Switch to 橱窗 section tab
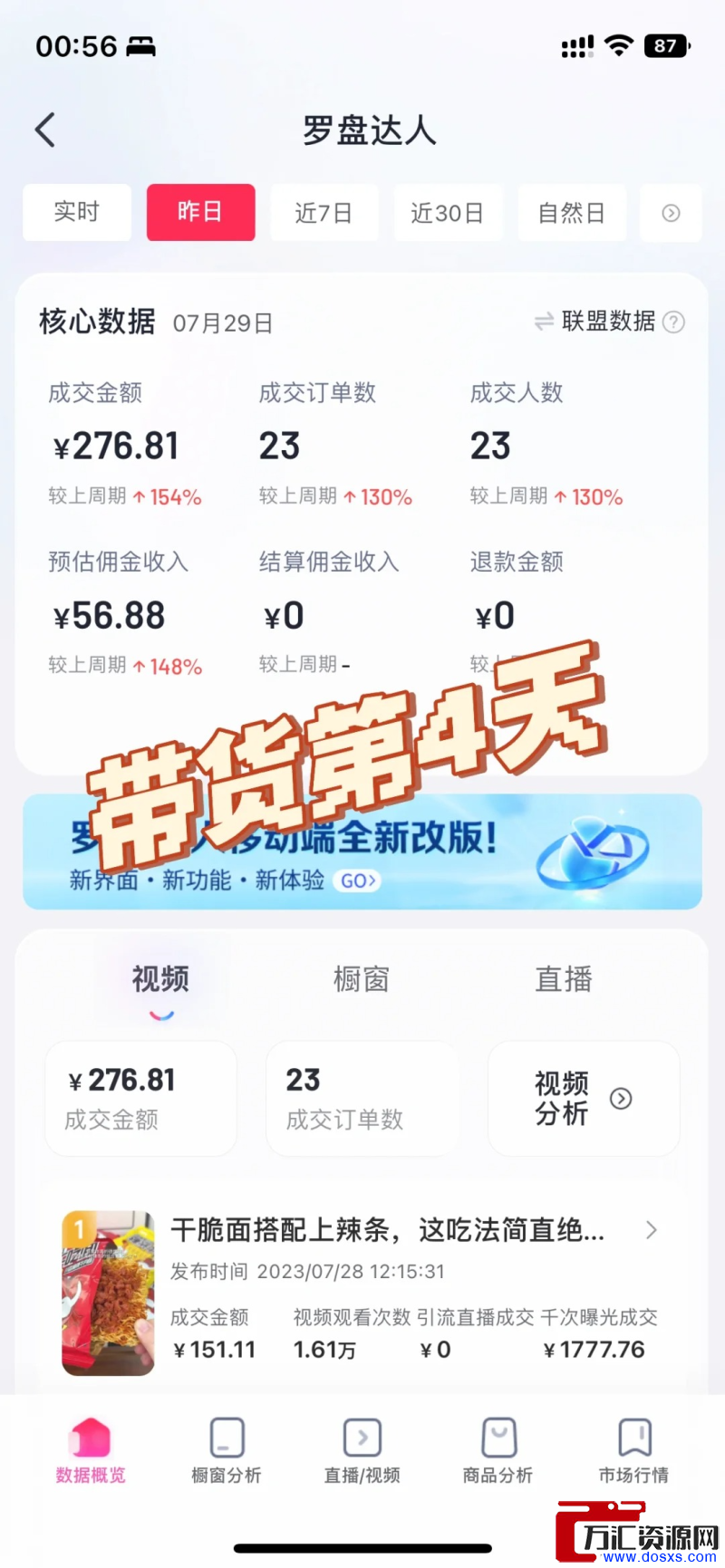 [362, 979]
